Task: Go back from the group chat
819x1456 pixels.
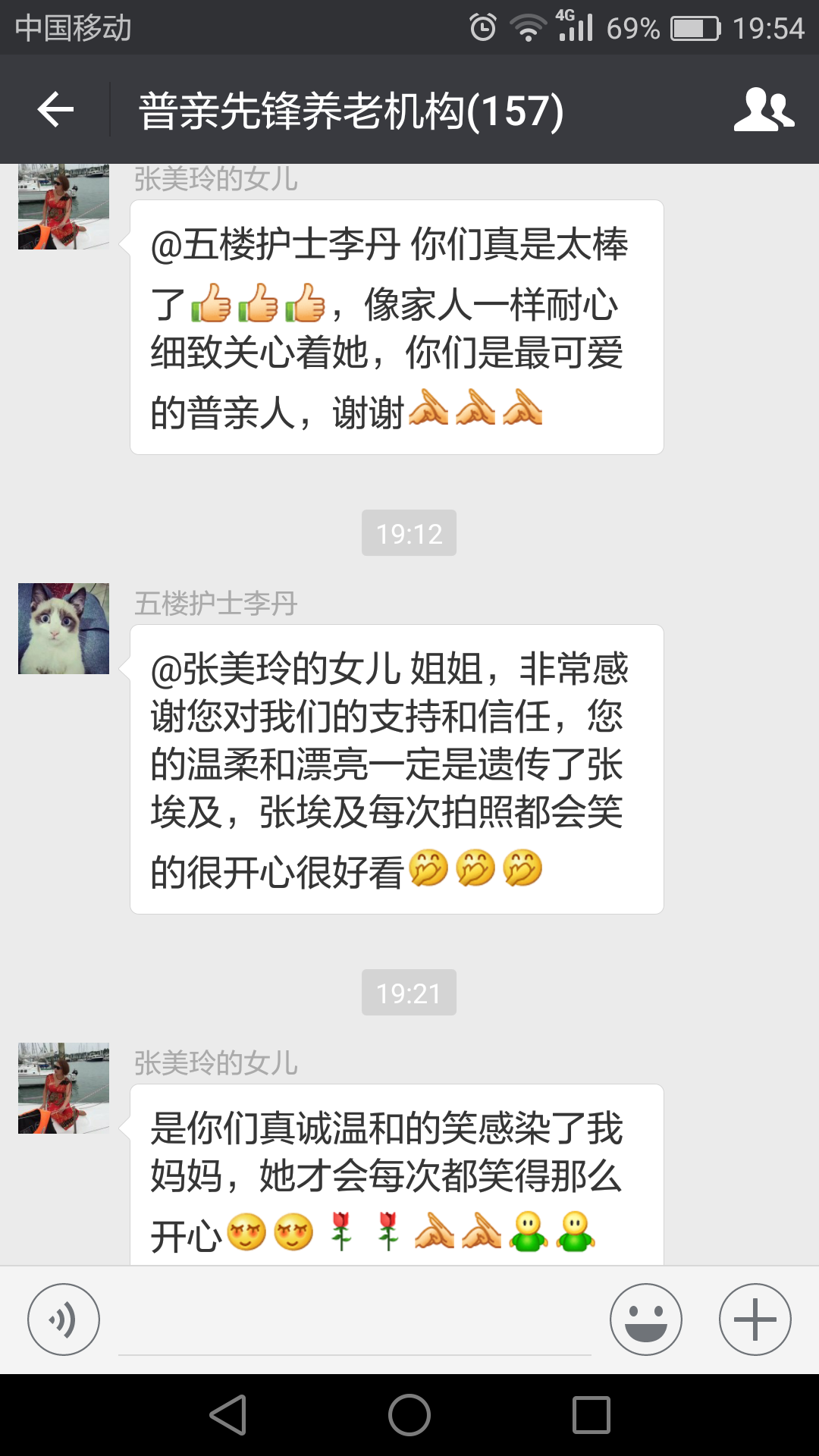Action: click(55, 110)
